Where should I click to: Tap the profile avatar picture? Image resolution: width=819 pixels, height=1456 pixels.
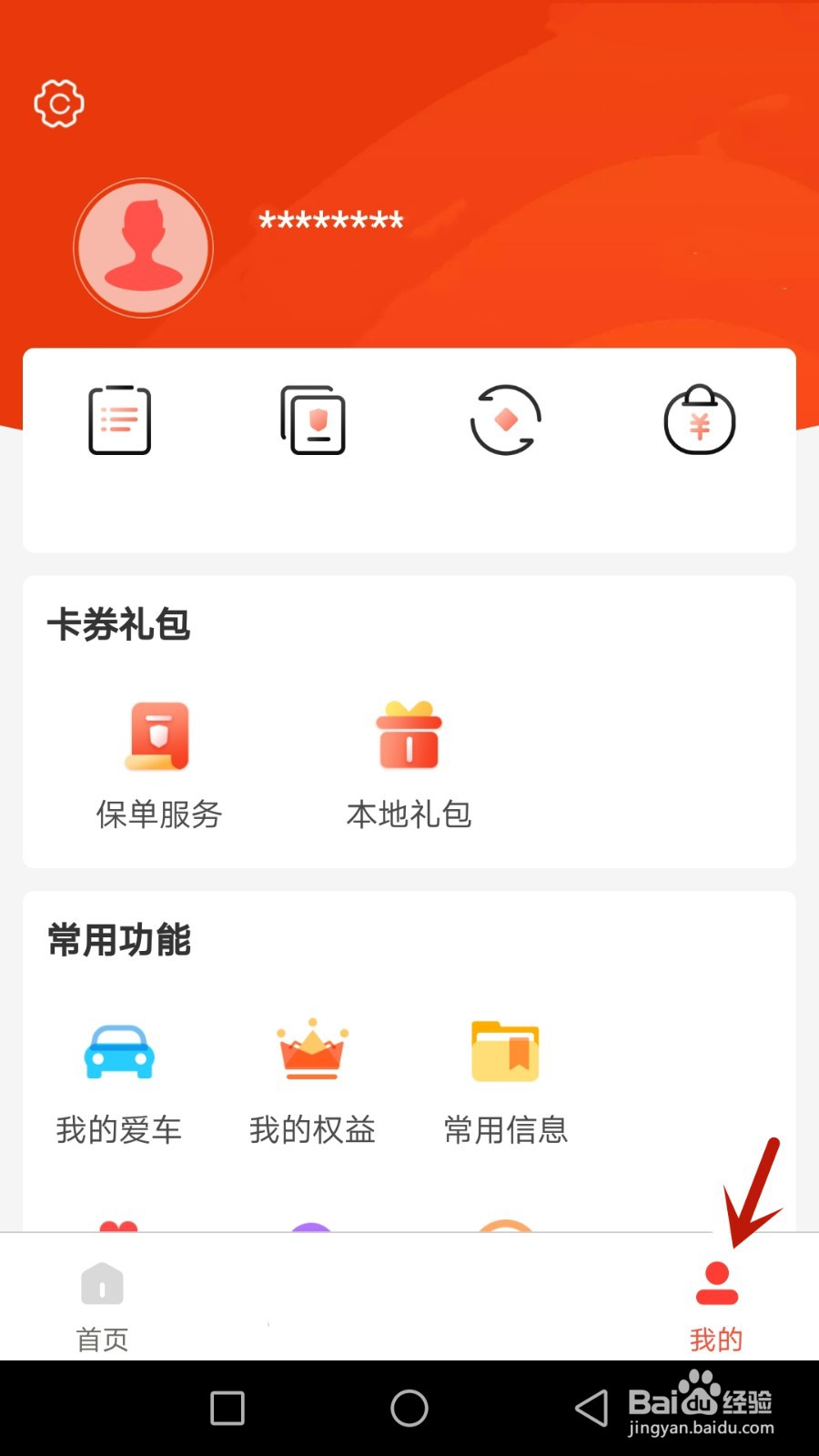(x=144, y=248)
